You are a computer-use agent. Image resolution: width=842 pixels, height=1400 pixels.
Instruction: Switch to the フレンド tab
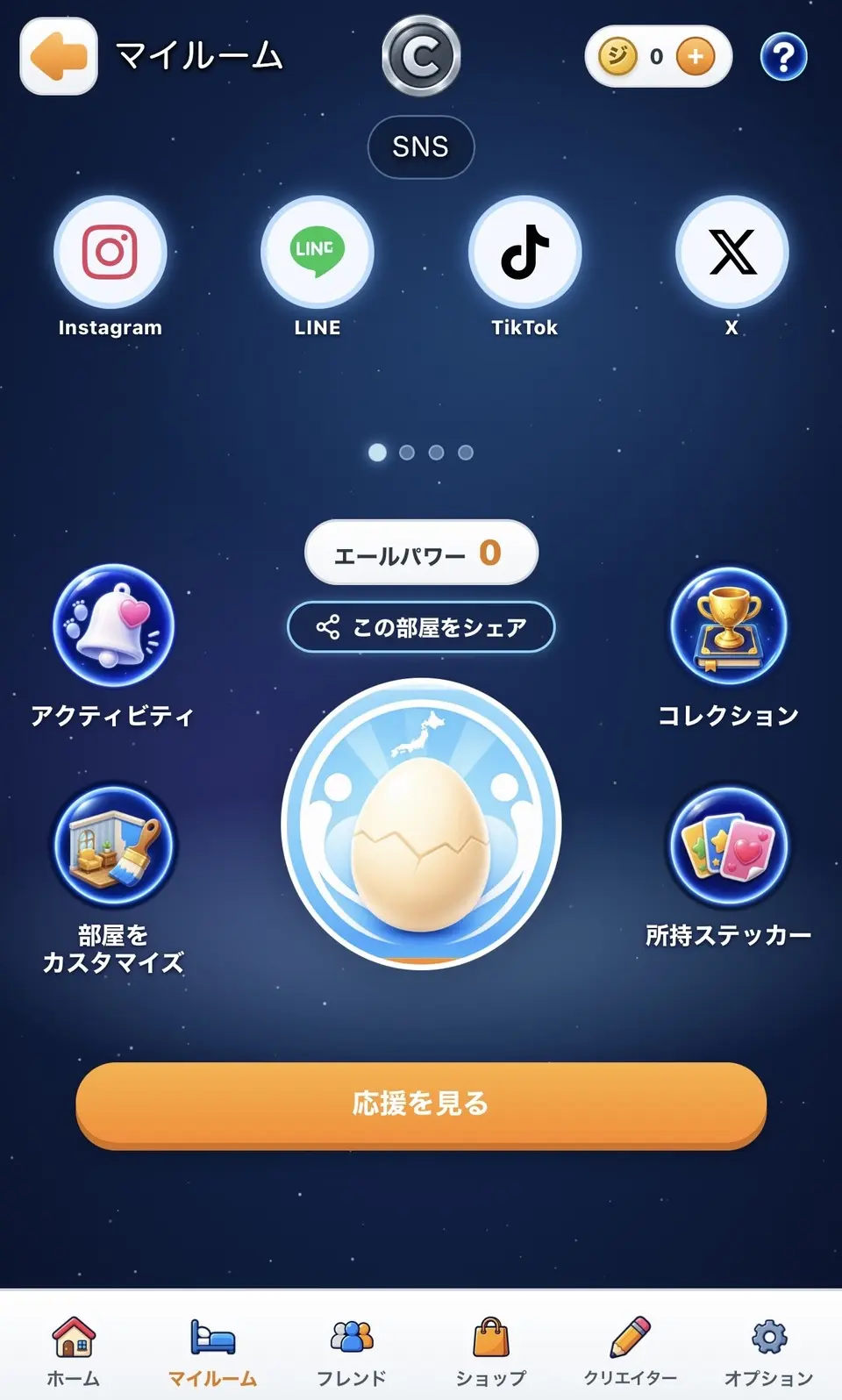(351, 1351)
